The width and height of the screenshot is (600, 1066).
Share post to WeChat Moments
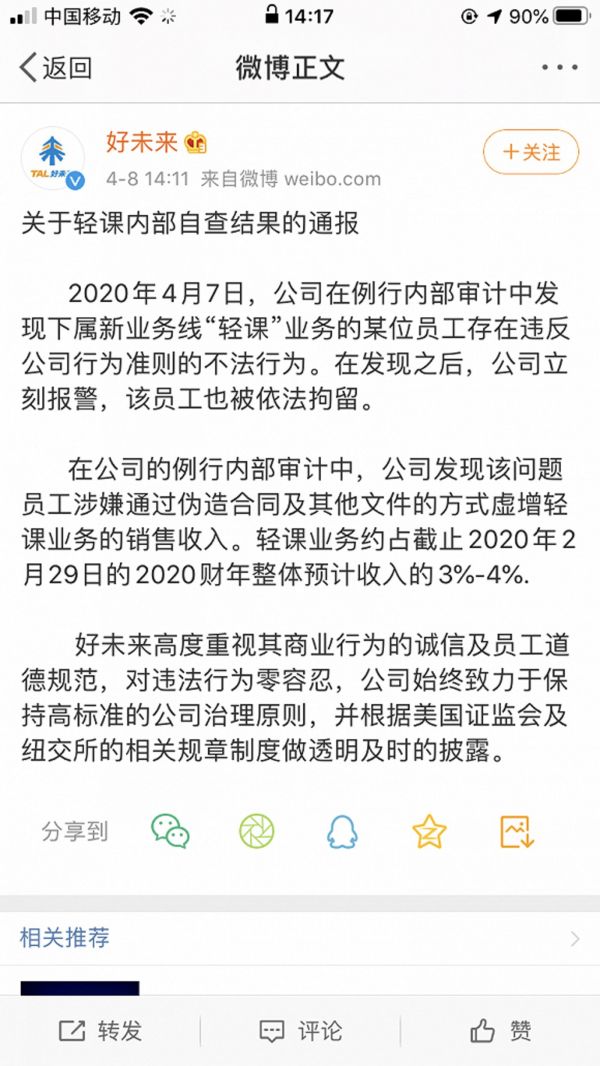pos(257,831)
